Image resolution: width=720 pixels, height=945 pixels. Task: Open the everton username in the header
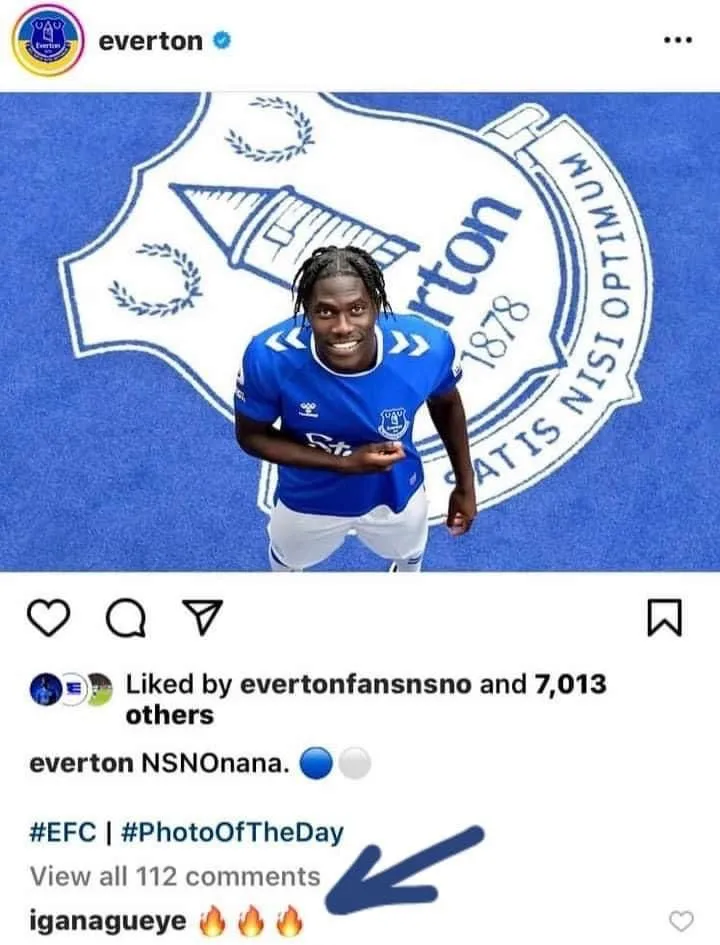click(150, 41)
